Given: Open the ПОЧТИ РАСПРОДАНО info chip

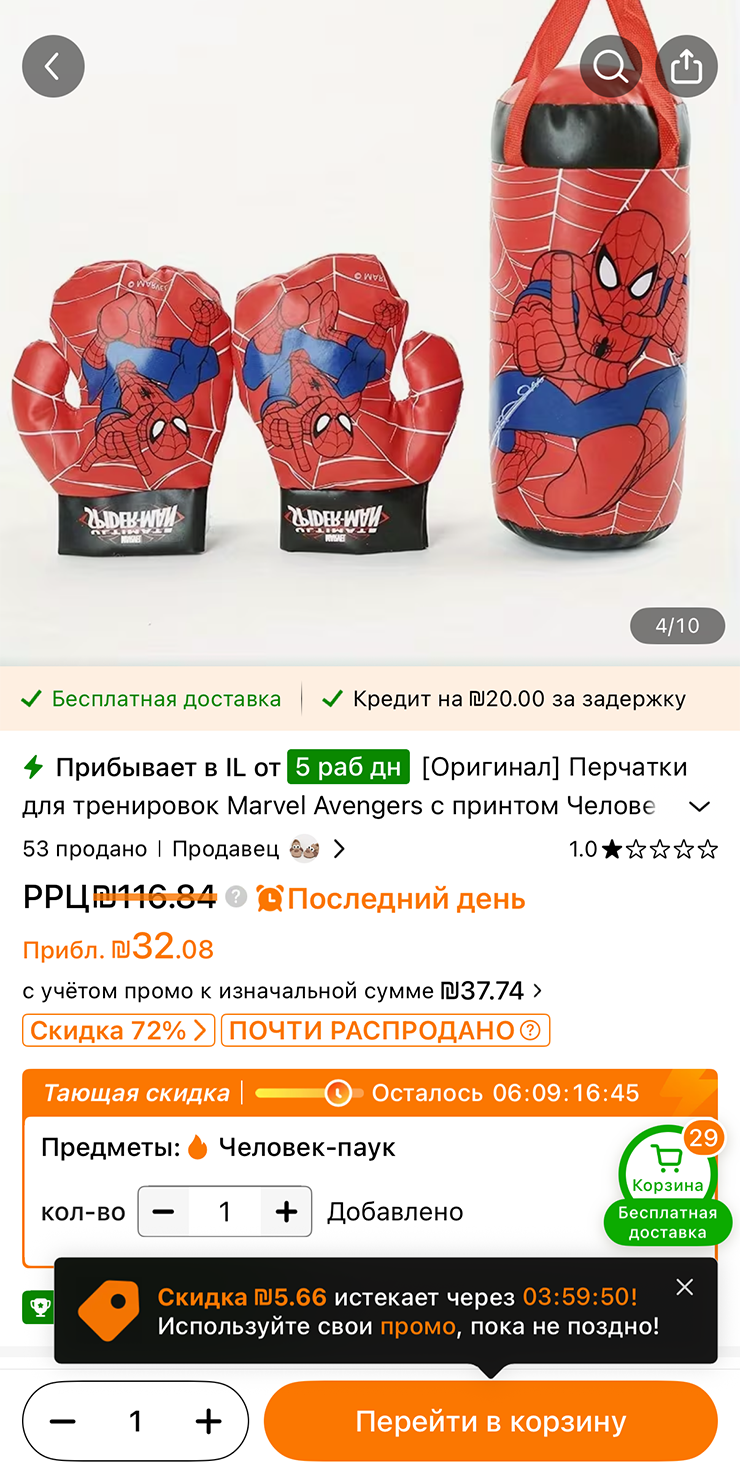Looking at the screenshot, I should [385, 1031].
